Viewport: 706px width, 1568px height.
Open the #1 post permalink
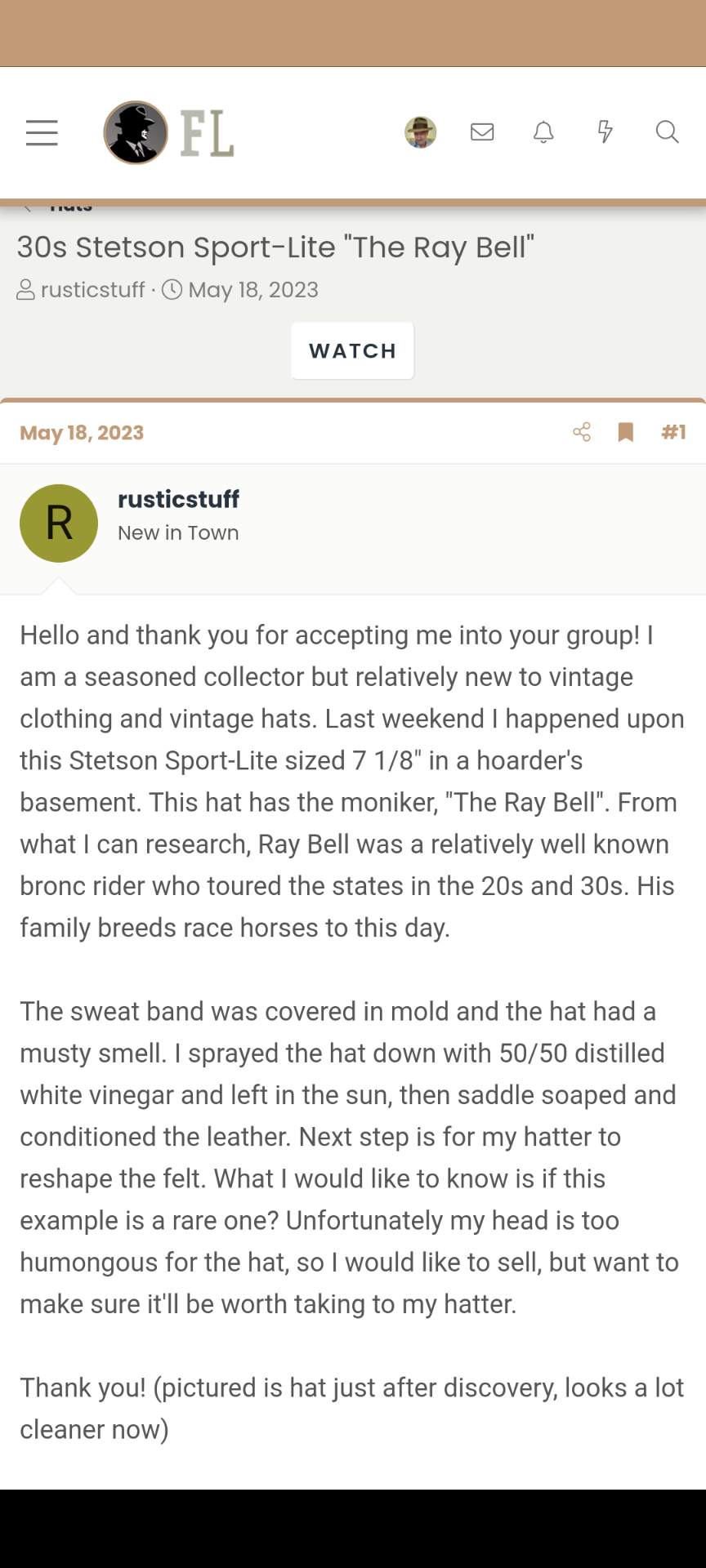pyautogui.click(x=673, y=432)
